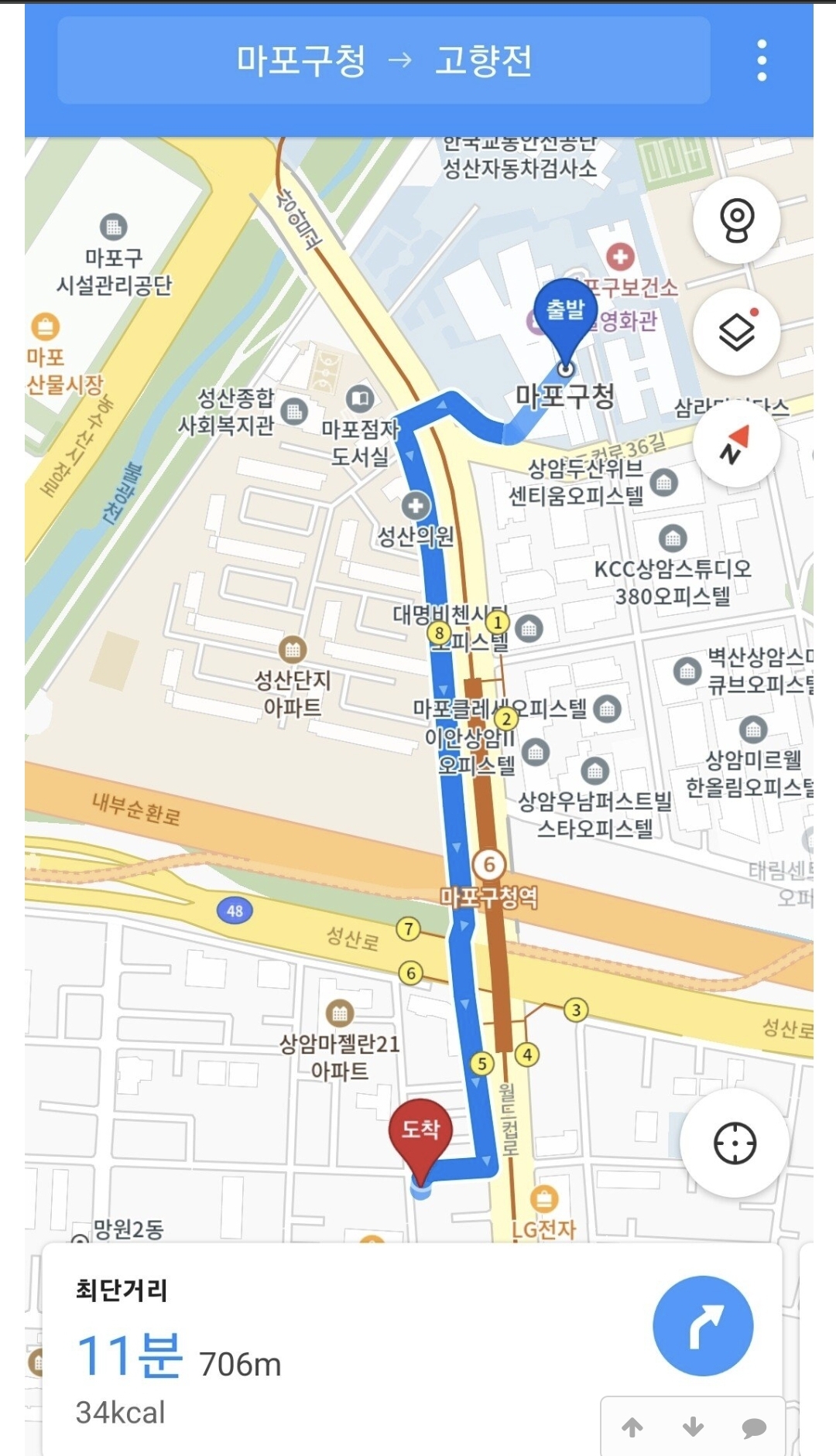The image size is (836, 1456).
Task: Open the street view (webcam) button
Action: click(736, 220)
